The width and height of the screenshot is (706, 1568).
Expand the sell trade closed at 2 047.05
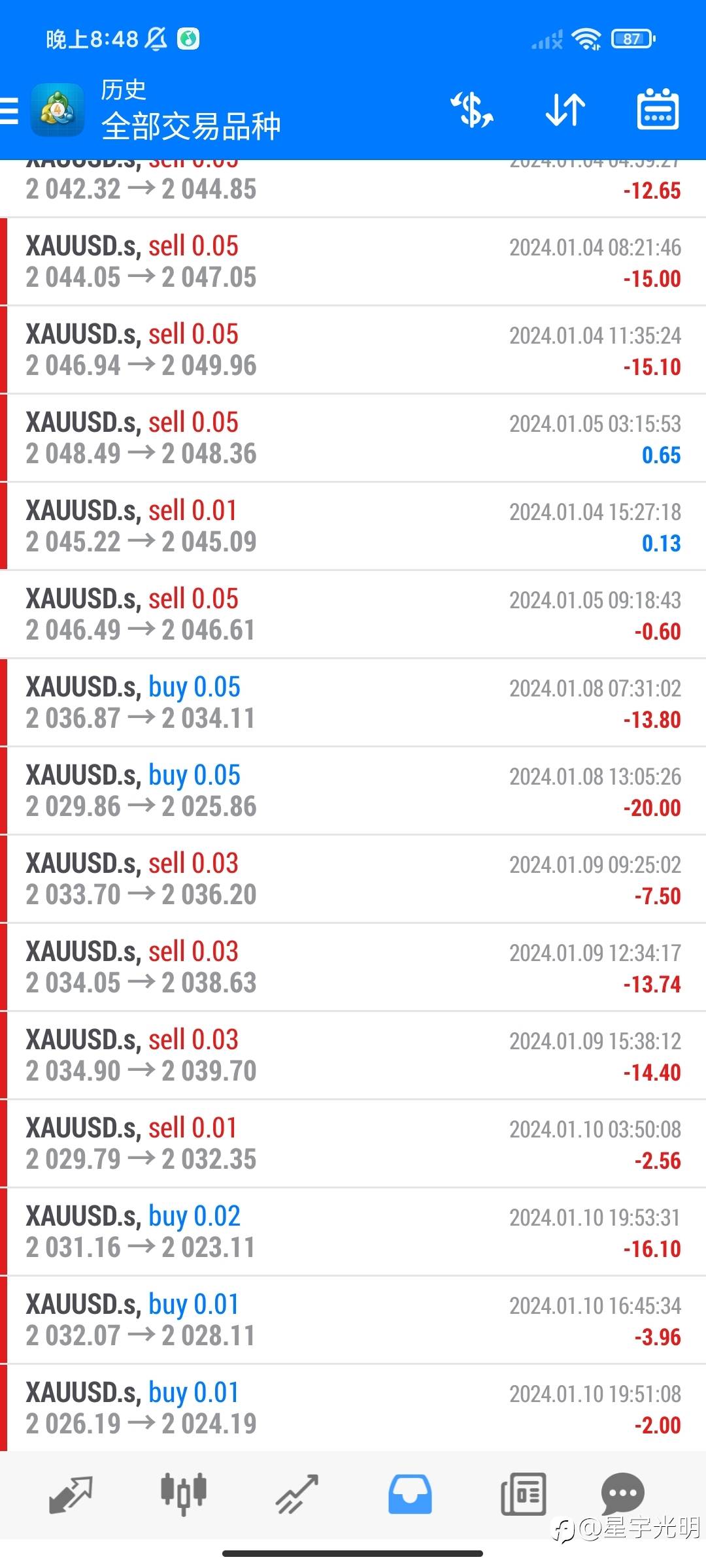pos(353,261)
